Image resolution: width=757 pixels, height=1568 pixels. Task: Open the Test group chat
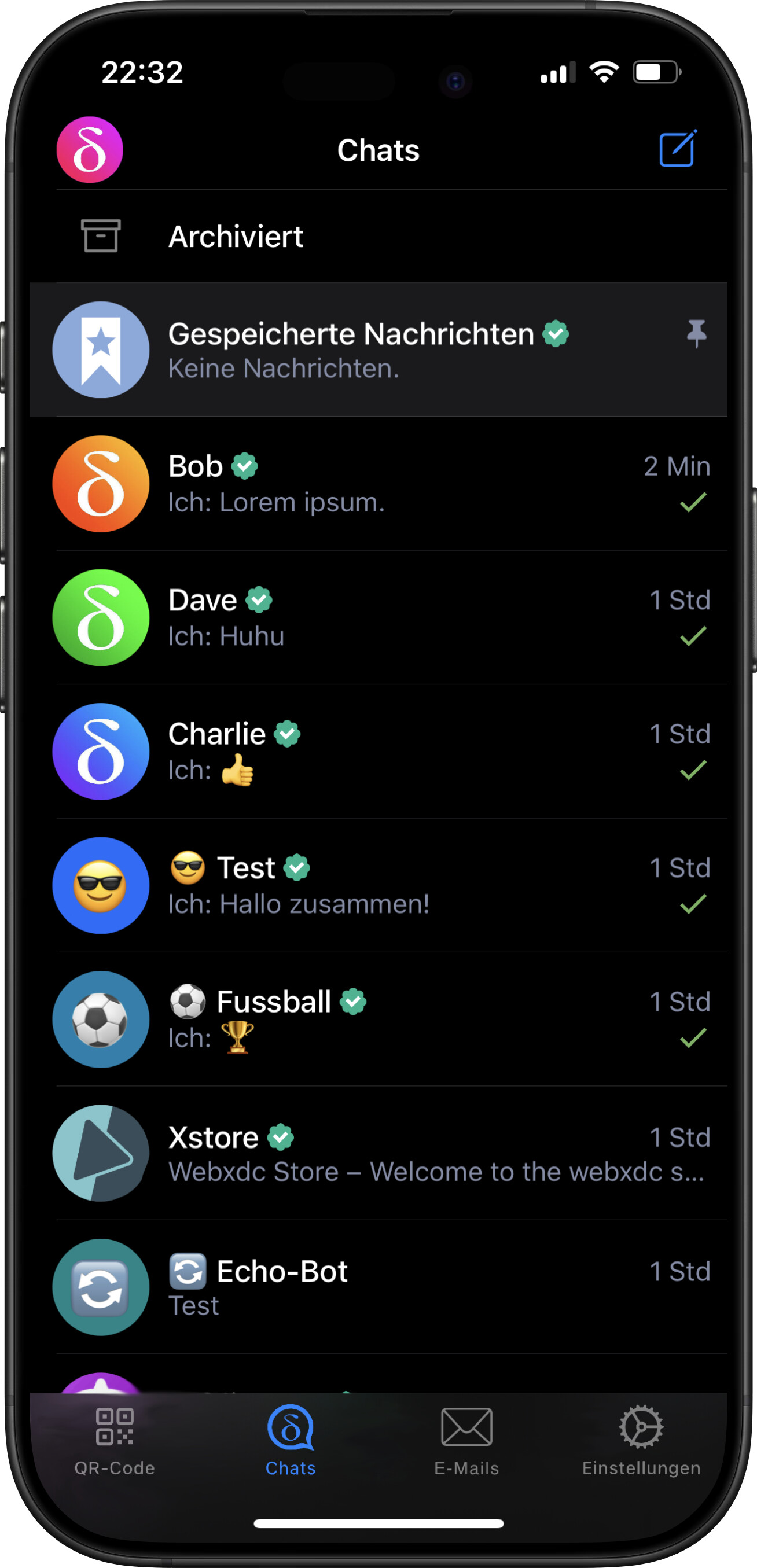point(378,886)
